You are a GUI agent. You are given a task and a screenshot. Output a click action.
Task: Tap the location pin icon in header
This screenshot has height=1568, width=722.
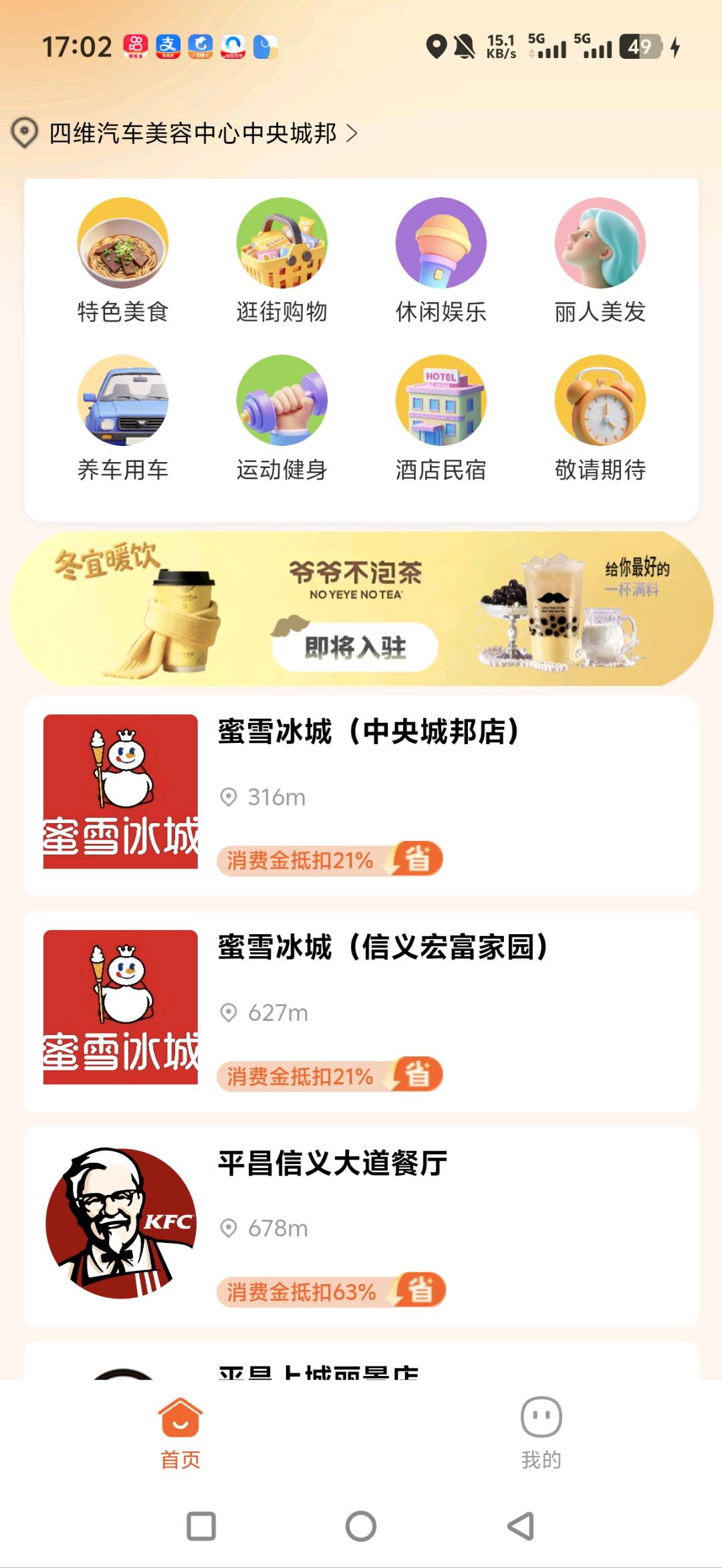24,132
